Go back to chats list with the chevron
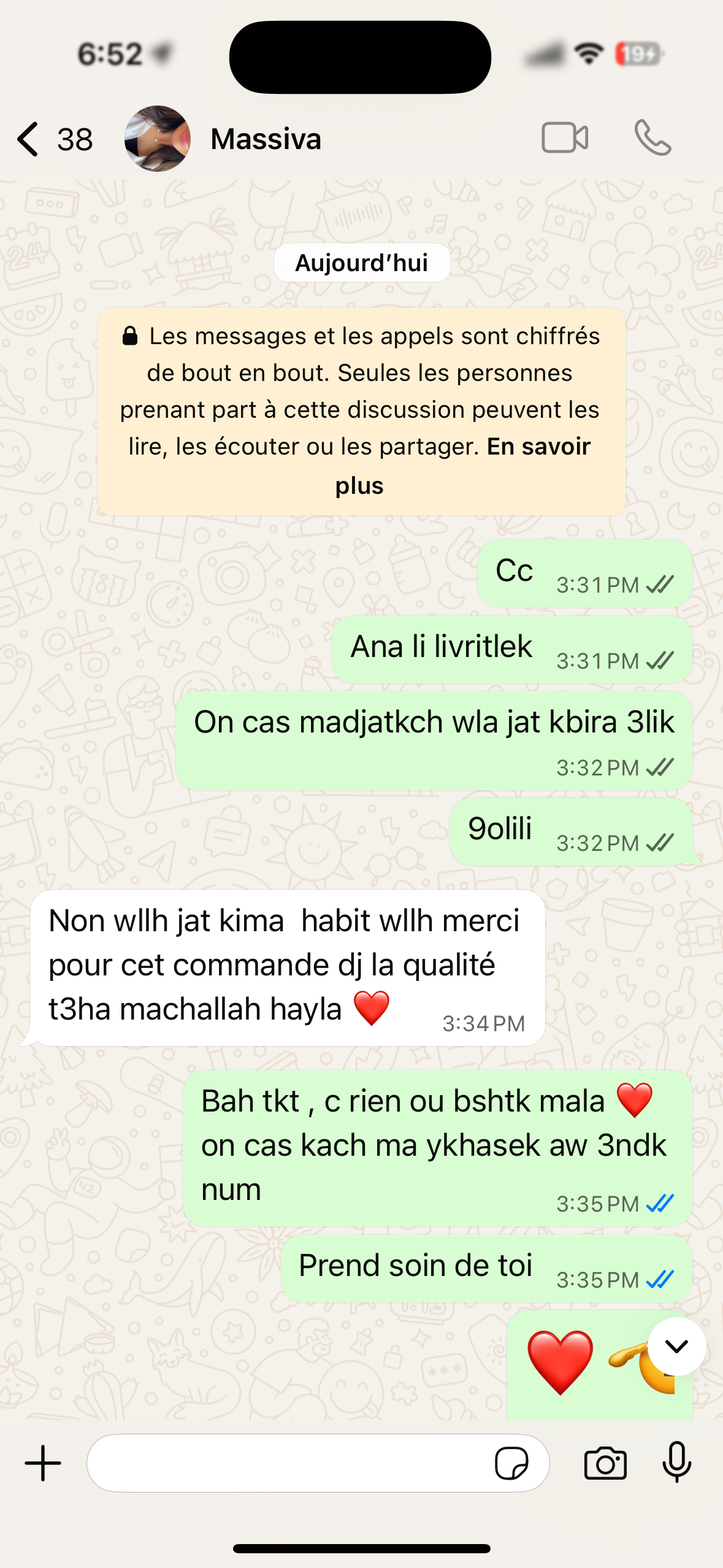The height and width of the screenshot is (1568, 723). (x=27, y=139)
